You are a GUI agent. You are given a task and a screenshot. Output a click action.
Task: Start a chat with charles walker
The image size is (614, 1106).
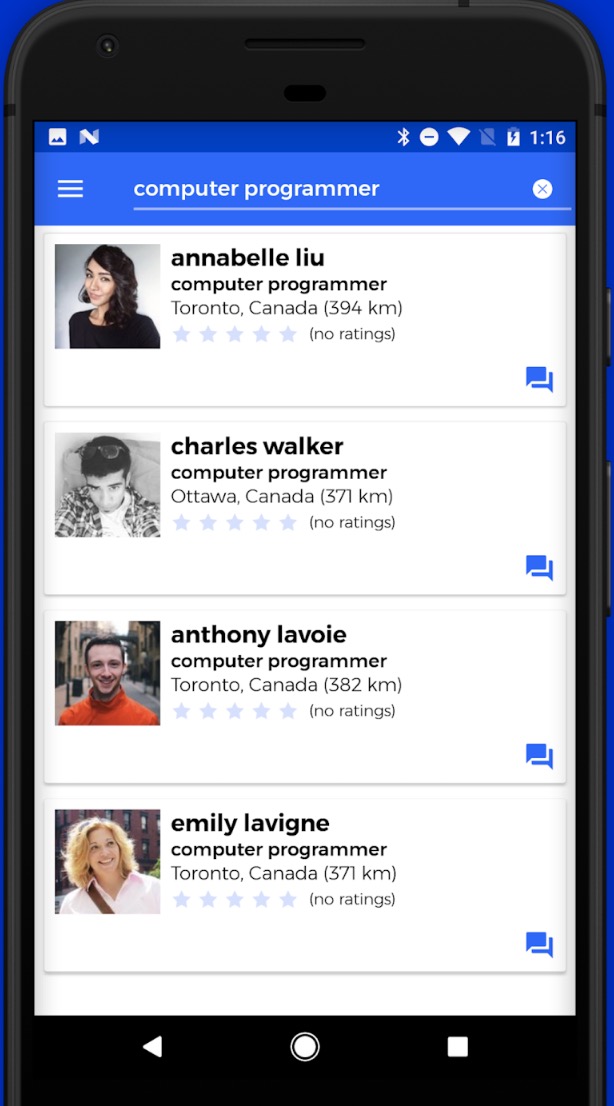[539, 568]
